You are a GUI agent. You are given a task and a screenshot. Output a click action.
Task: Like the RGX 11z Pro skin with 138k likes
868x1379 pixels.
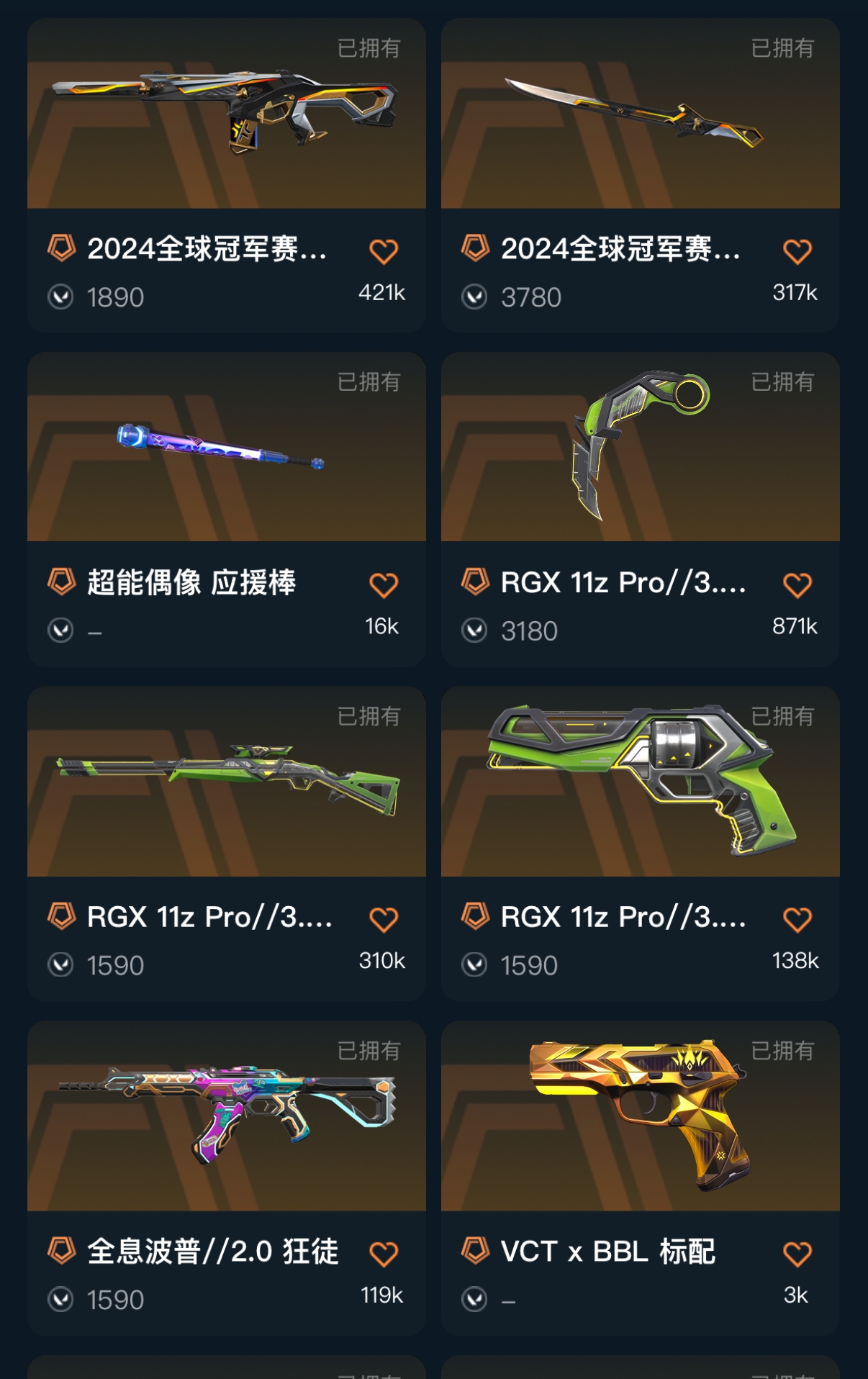pos(797,920)
